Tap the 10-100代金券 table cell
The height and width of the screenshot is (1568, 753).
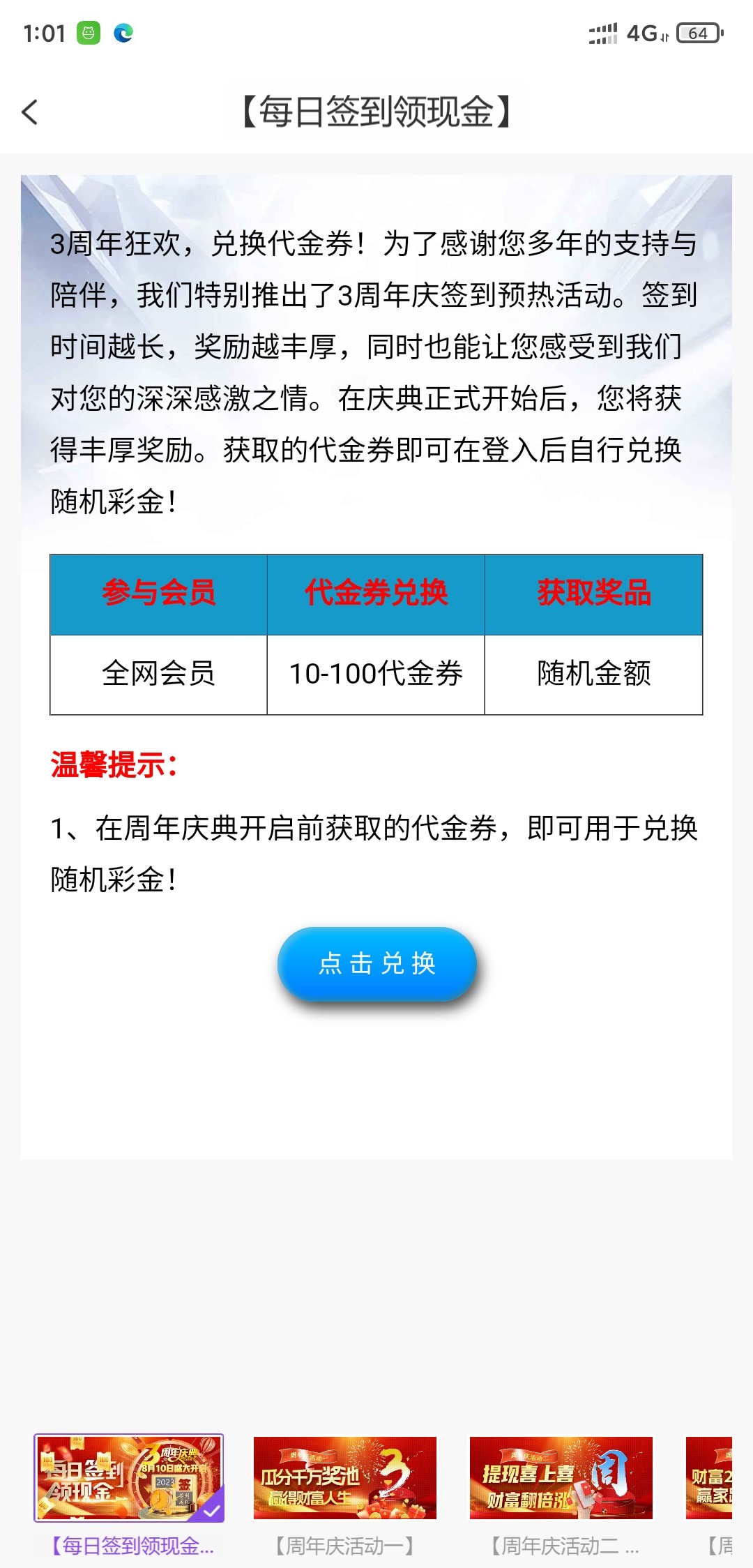tap(375, 674)
